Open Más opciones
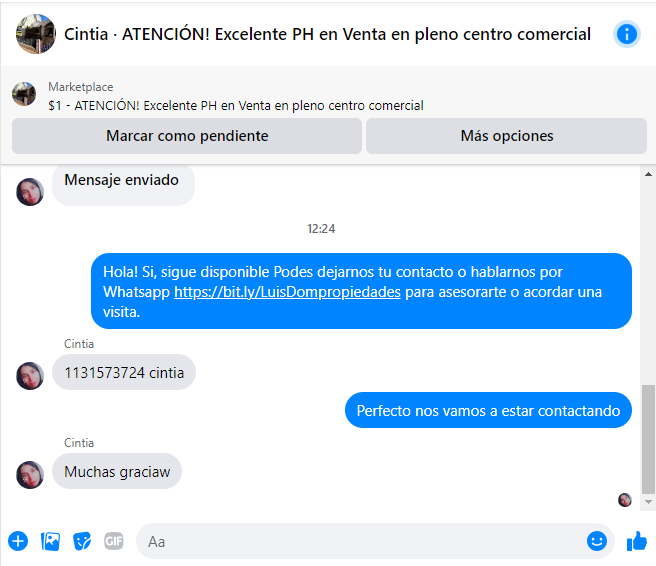This screenshot has width=656, height=566. tap(506, 136)
